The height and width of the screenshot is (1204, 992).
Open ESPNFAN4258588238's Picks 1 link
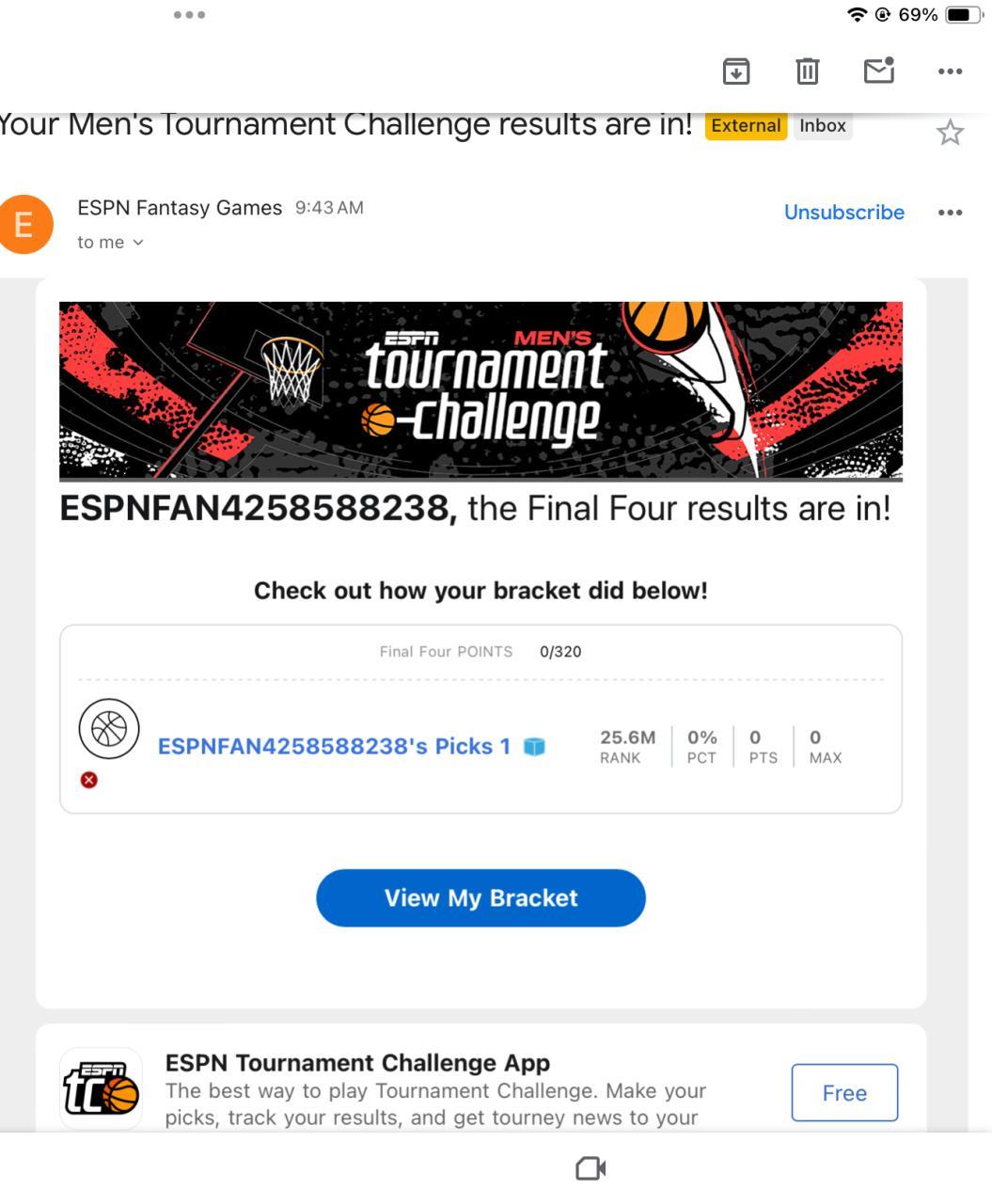pyautogui.click(x=334, y=747)
